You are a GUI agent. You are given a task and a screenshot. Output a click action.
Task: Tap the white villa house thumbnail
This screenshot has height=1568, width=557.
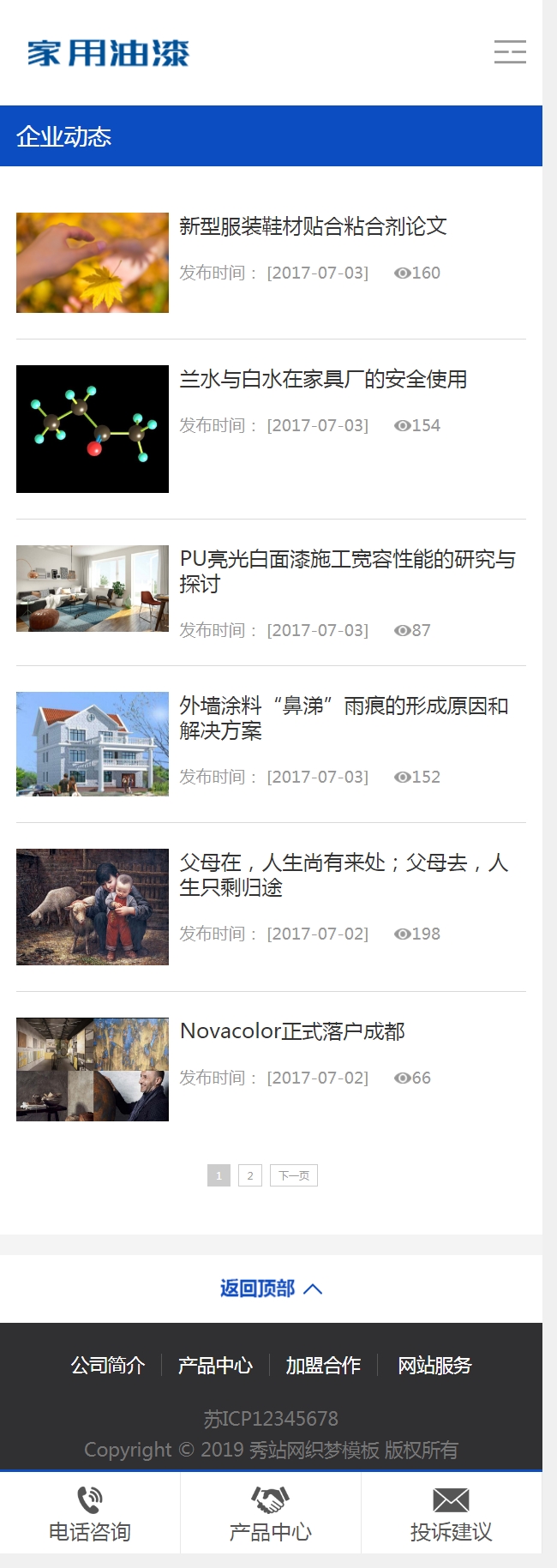coord(93,743)
